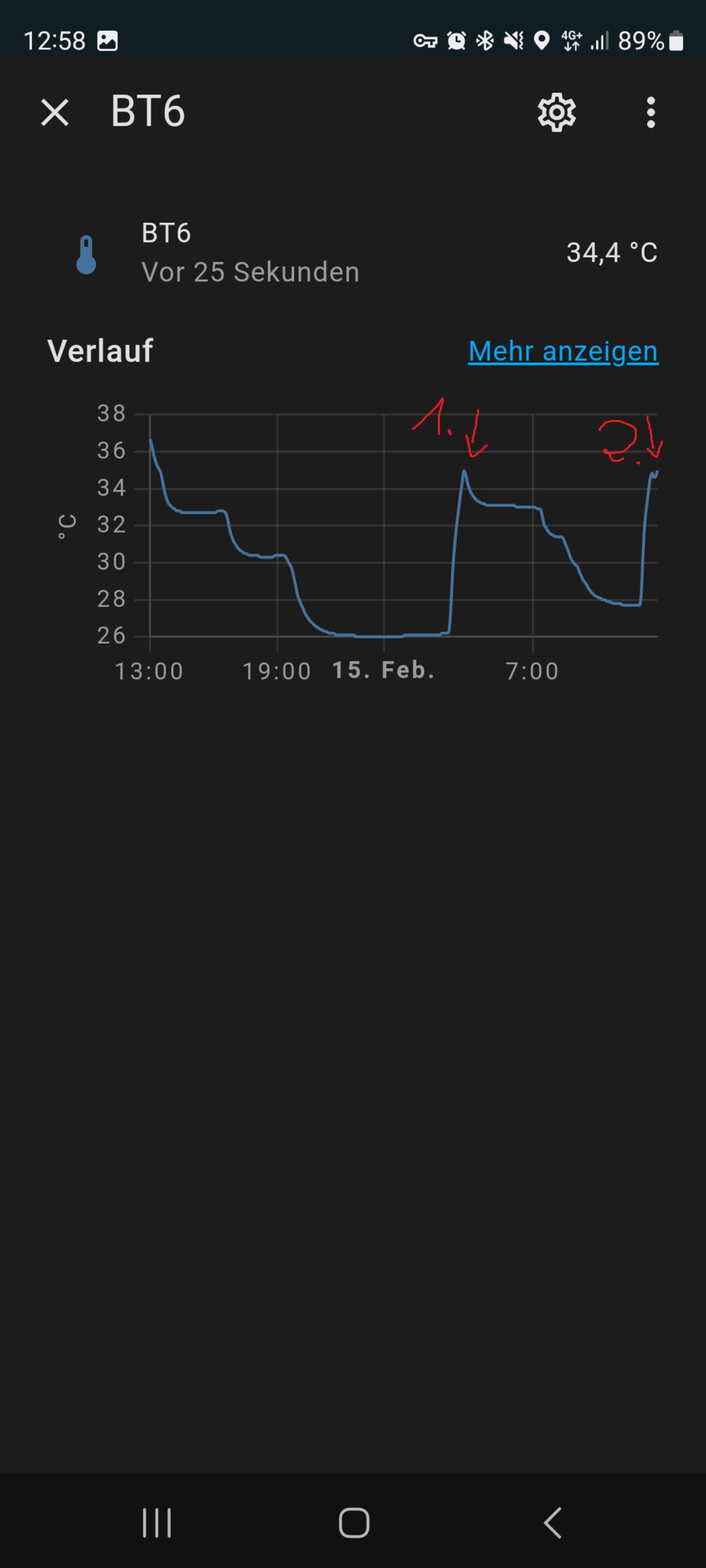
Task: Tap the Mehr anzeigen link
Action: pyautogui.click(x=563, y=351)
